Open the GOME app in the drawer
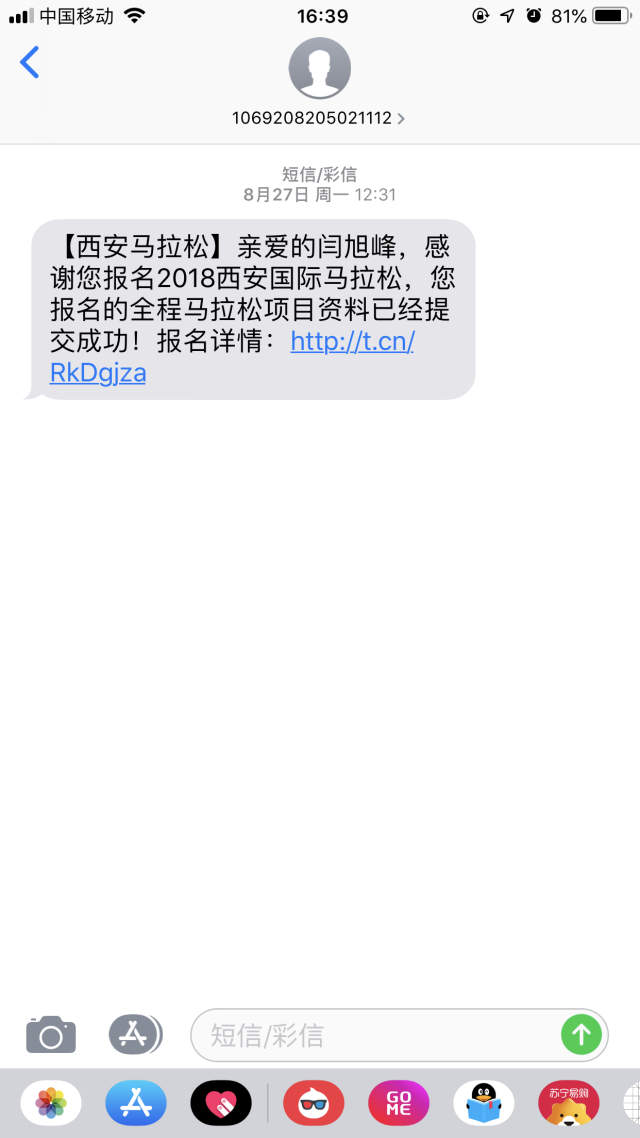 [x=398, y=1103]
